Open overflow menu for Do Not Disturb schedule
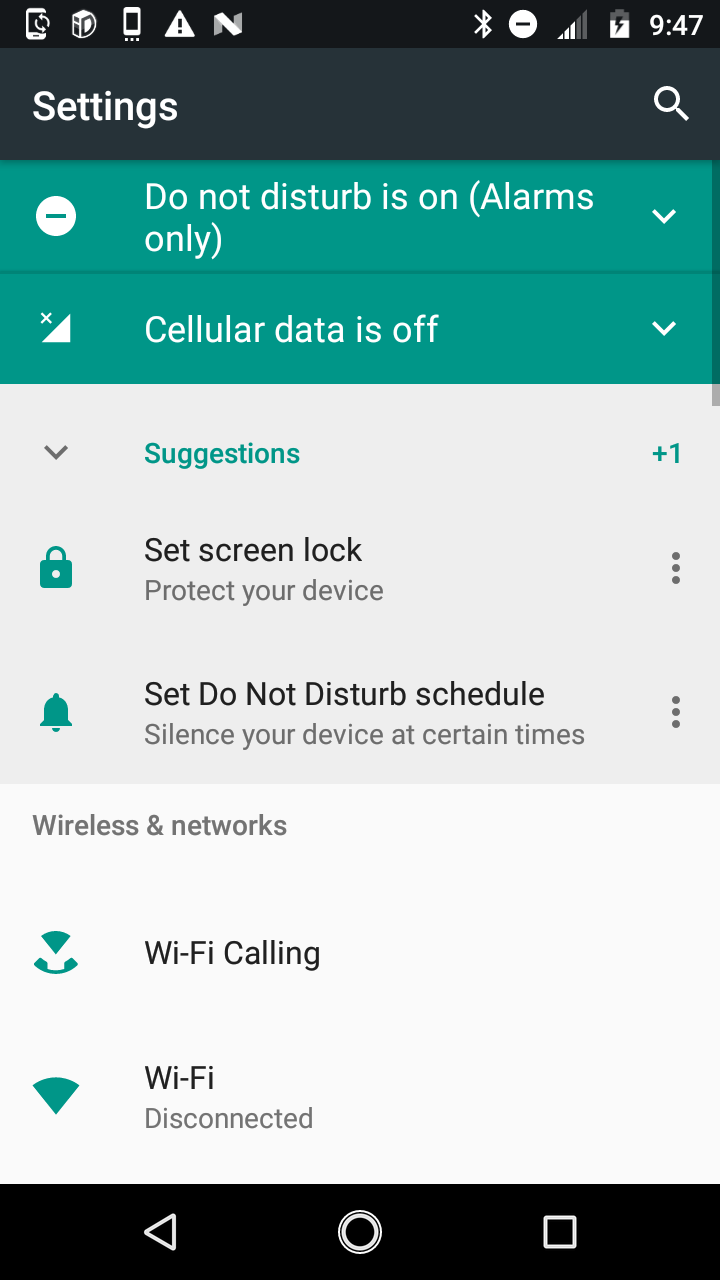 [676, 712]
